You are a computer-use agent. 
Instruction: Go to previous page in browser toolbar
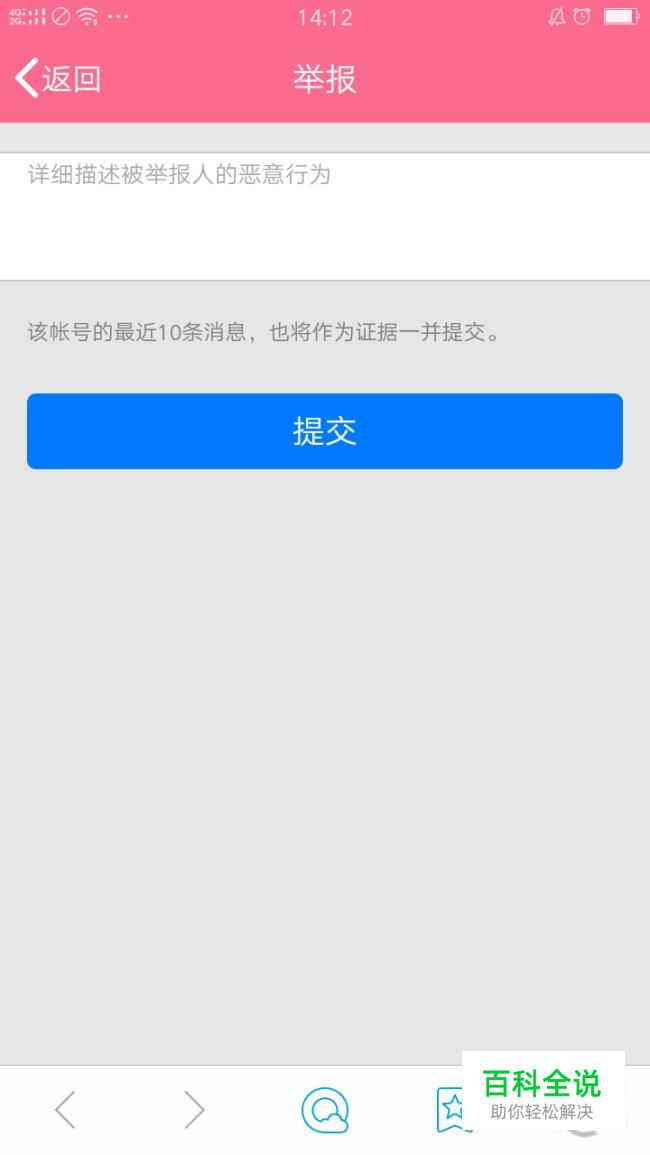(66, 1109)
